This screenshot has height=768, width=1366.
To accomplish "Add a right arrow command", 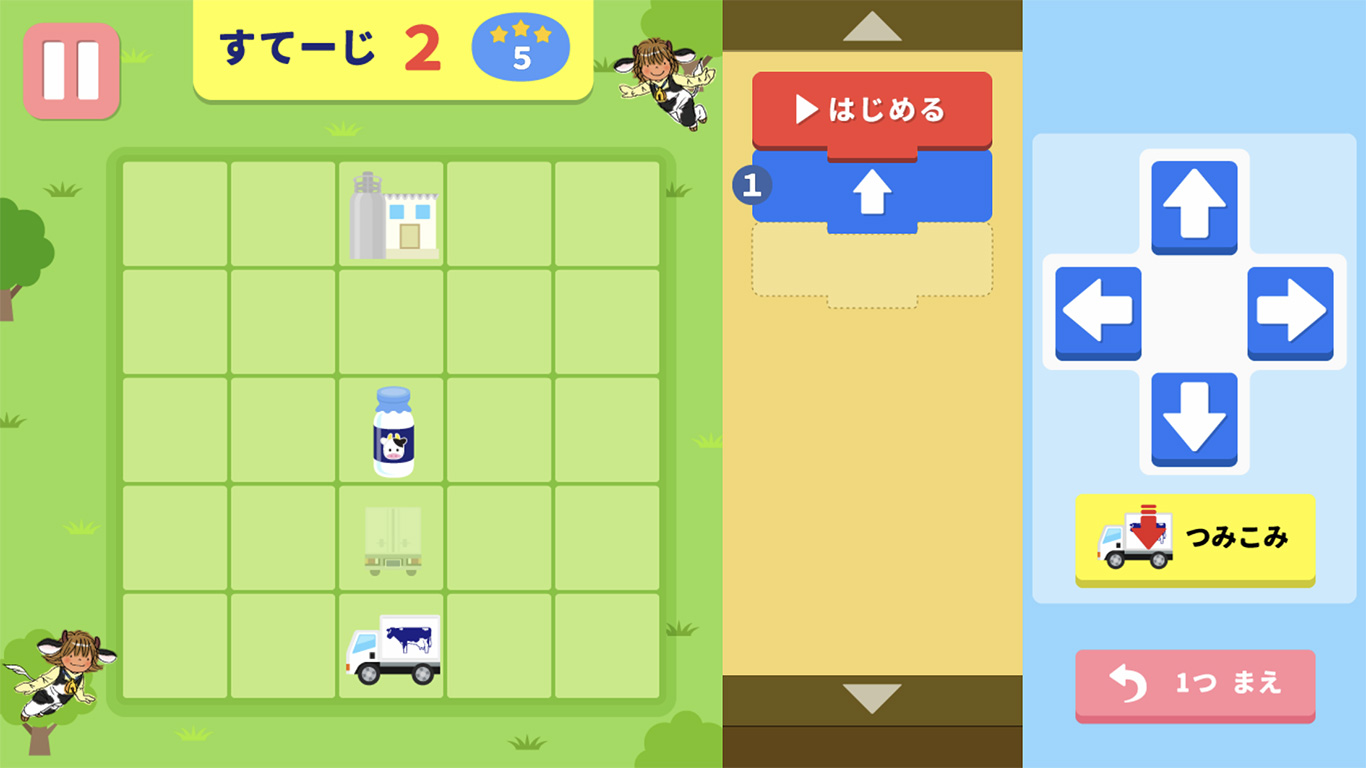I will coord(1290,311).
